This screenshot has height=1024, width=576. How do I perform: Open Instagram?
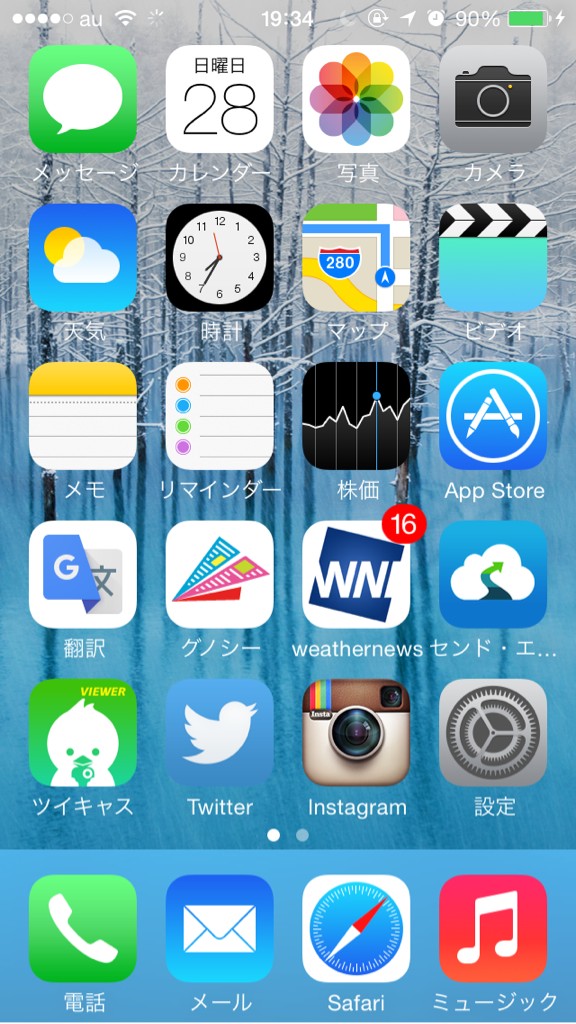click(356, 733)
